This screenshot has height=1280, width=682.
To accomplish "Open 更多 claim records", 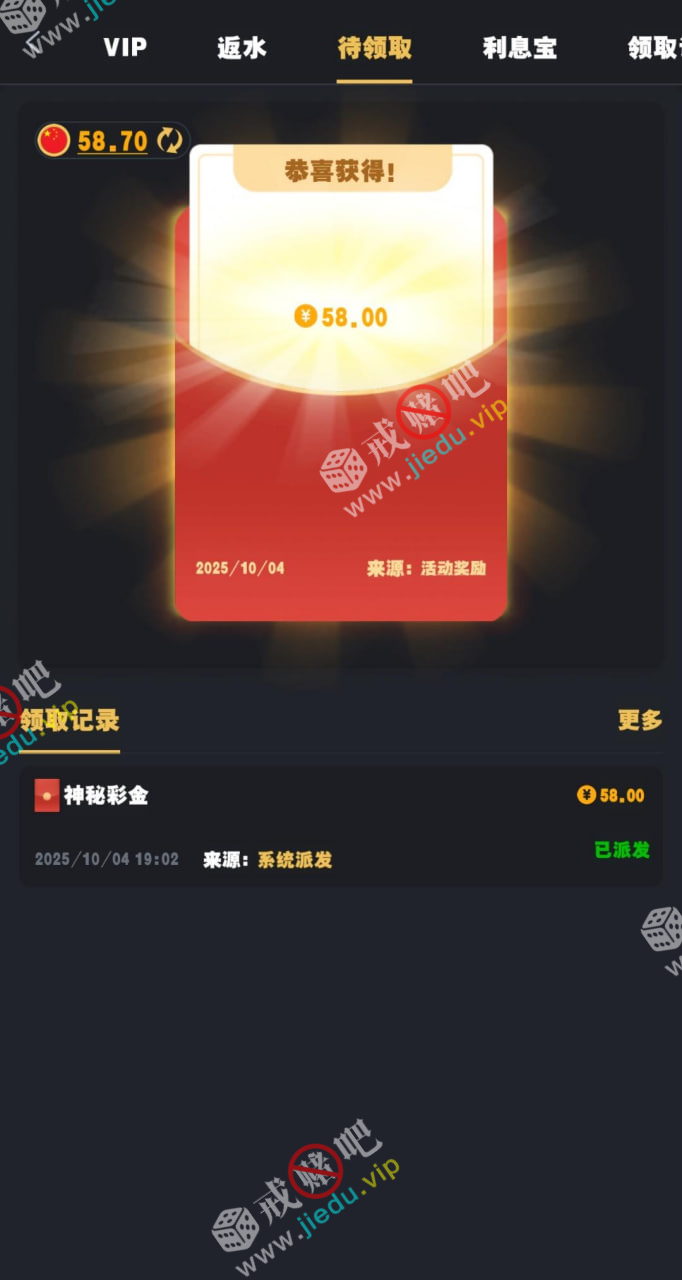I will pyautogui.click(x=639, y=720).
